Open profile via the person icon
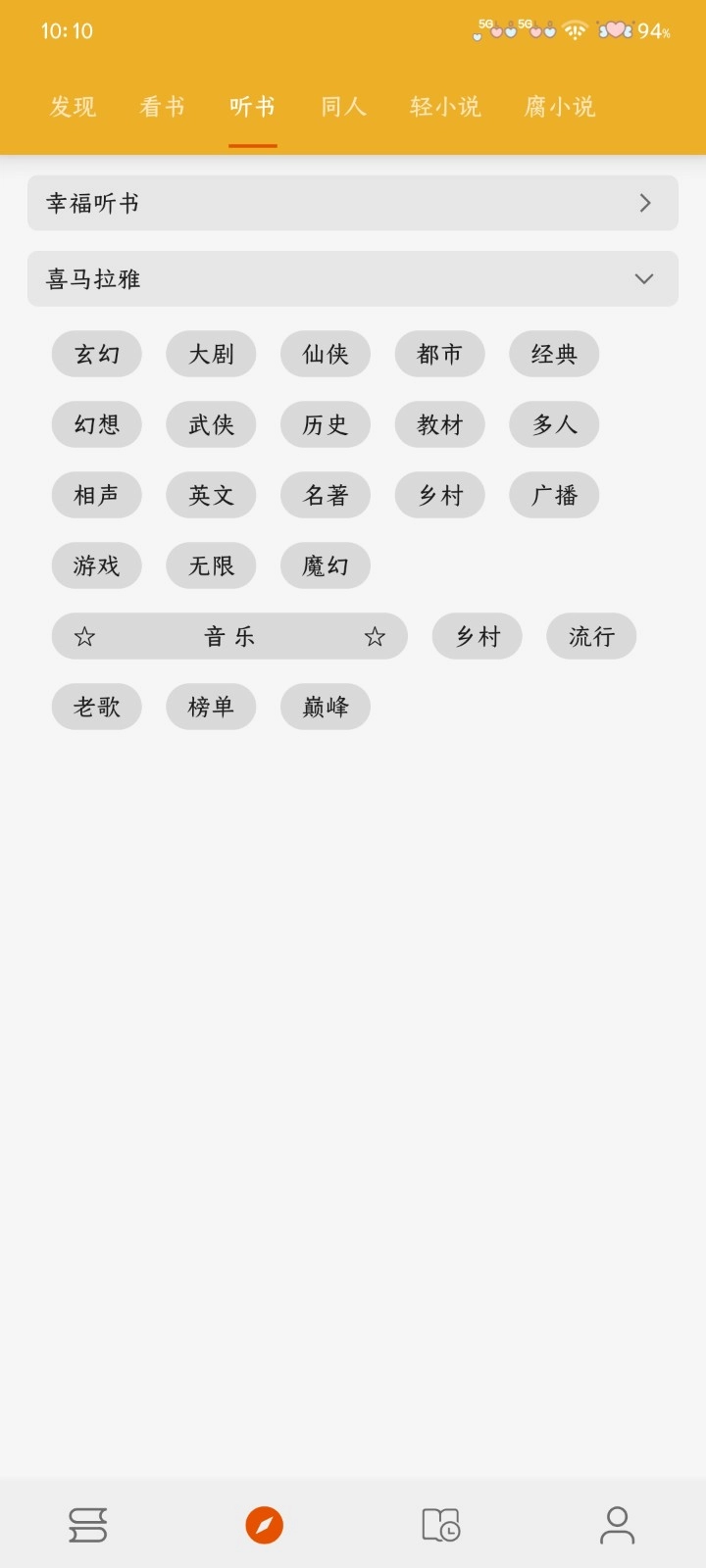Viewport: 706px width, 1568px height. coord(618,1525)
